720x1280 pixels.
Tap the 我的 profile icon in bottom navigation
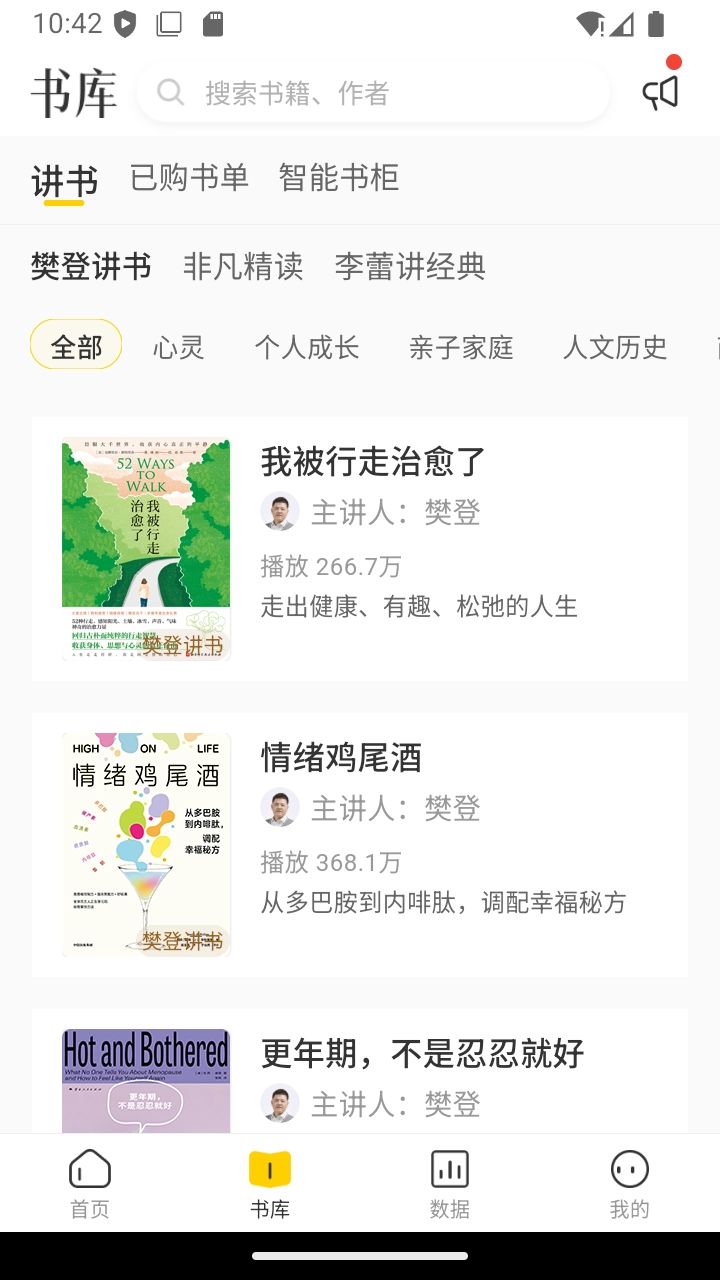(x=630, y=1180)
